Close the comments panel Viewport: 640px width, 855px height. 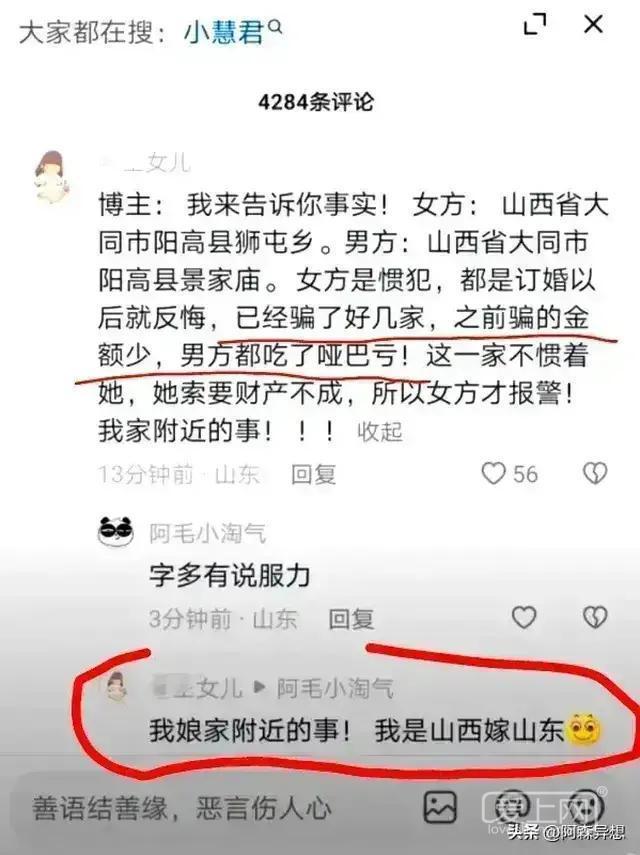coord(593,24)
